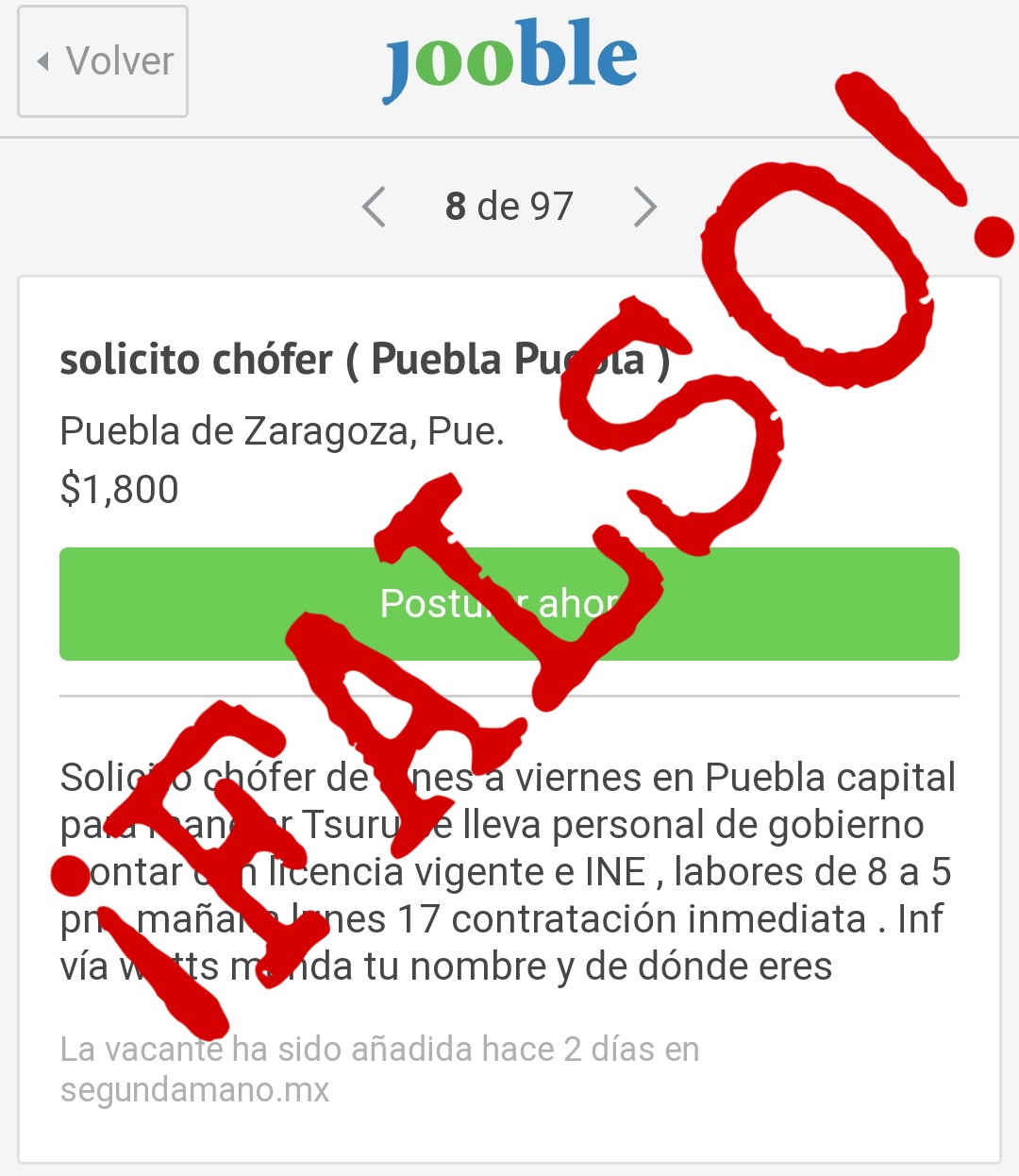
Task: Apply using the Postular ahora button
Action: [x=509, y=604]
